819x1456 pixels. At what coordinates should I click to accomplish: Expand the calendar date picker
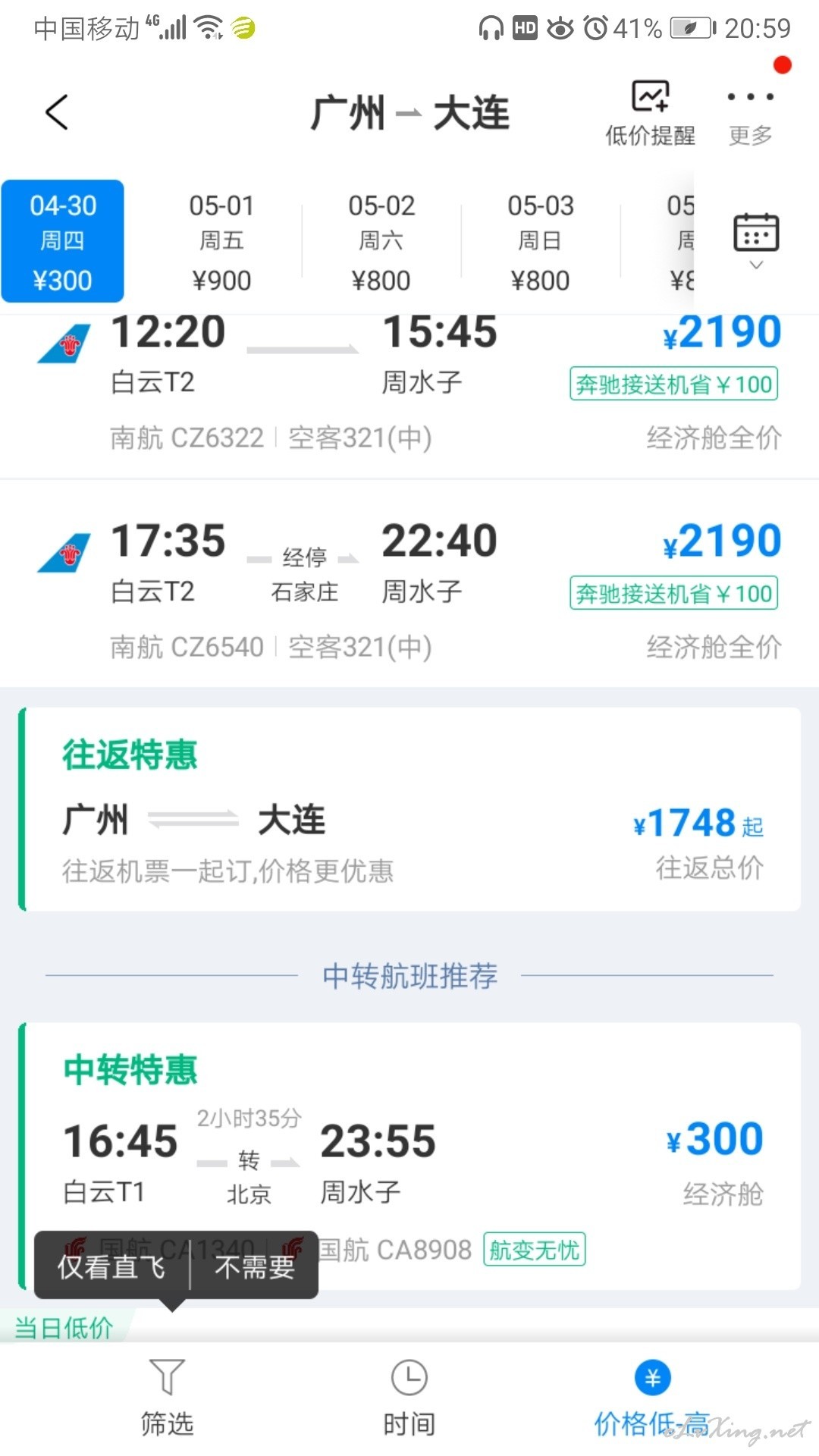click(755, 240)
